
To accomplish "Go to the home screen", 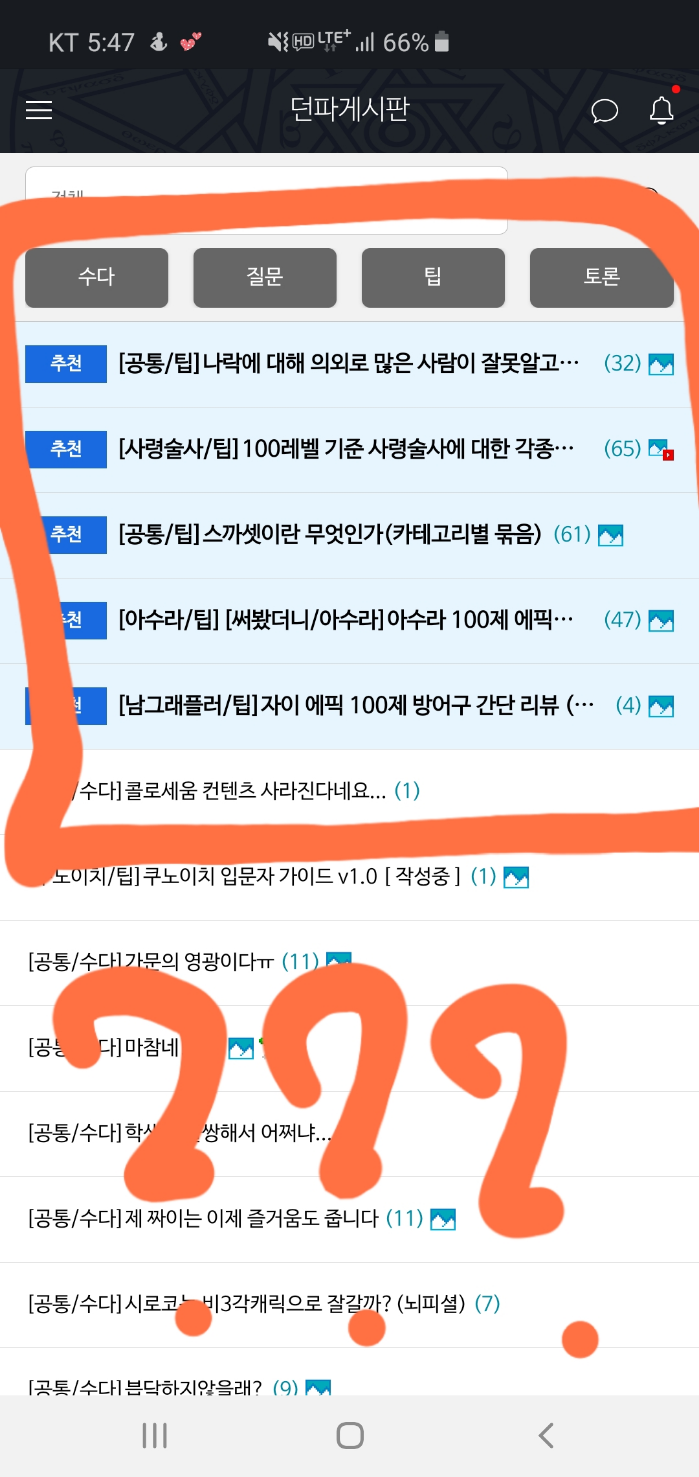I will click(349, 1436).
